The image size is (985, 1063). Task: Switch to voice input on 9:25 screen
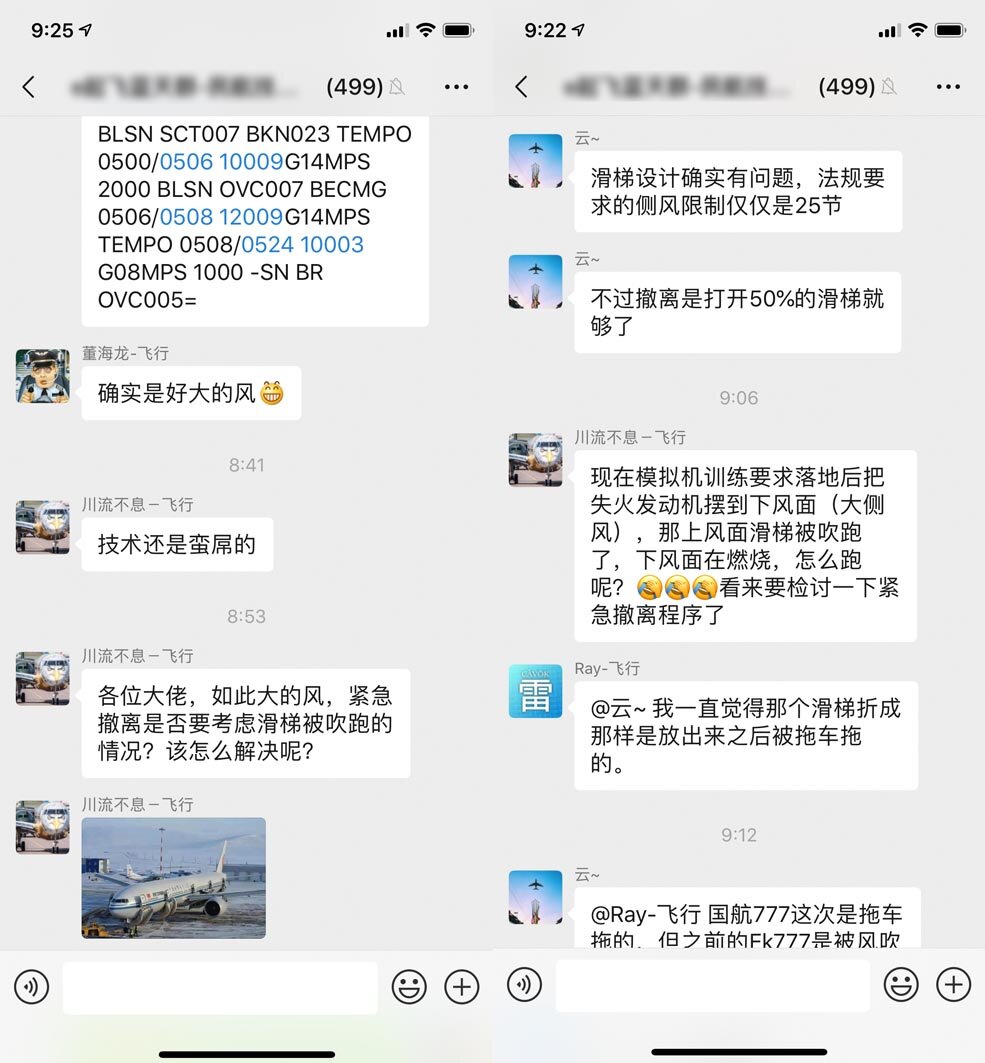tap(32, 988)
